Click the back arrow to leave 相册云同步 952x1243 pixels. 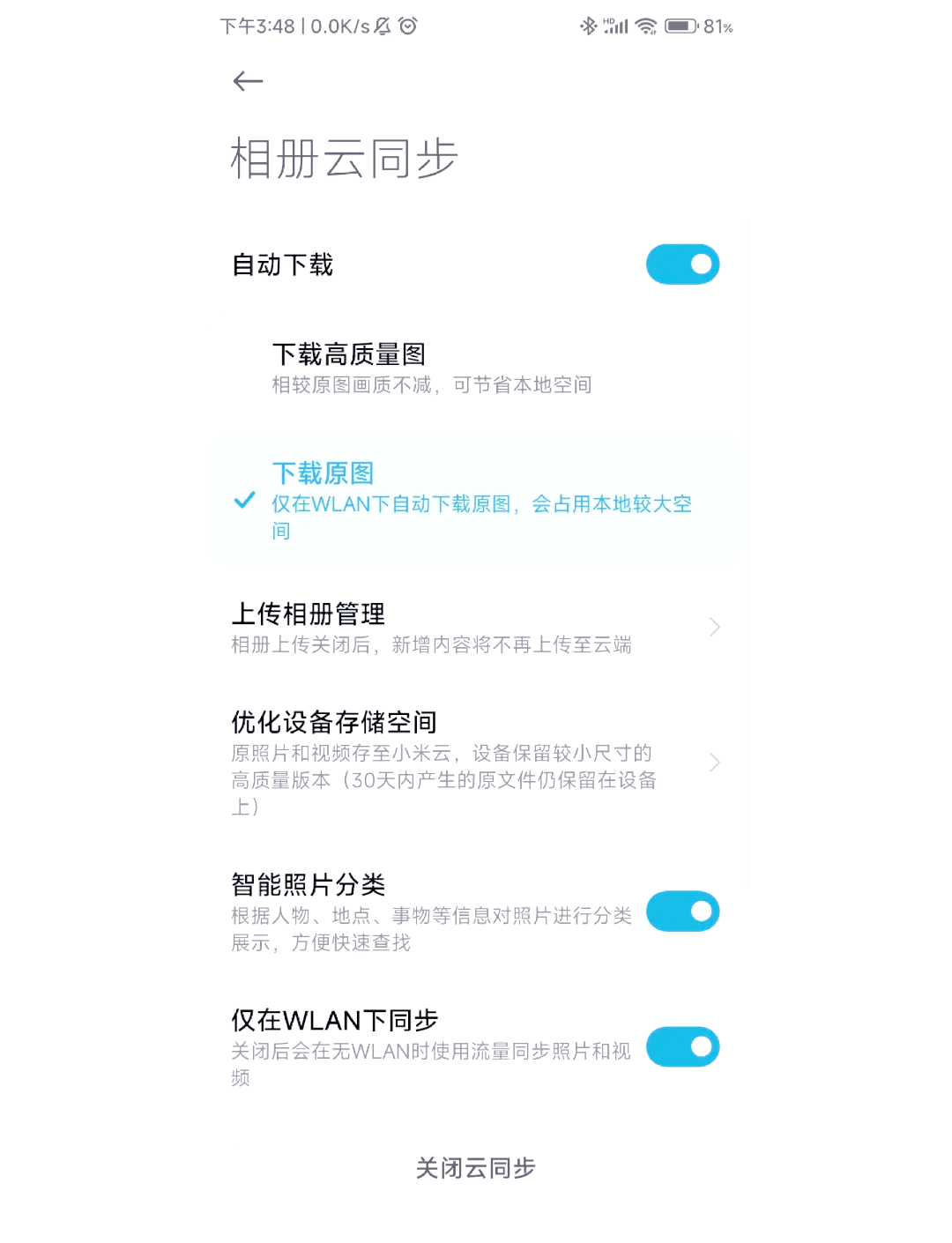coord(248,80)
